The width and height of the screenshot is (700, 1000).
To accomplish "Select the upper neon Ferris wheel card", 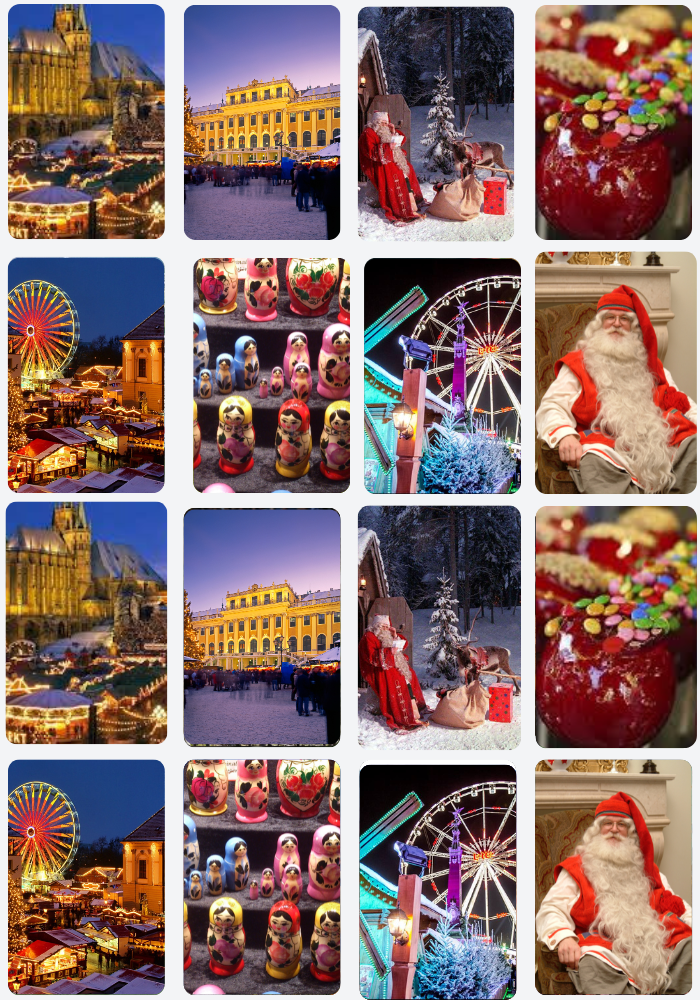I will coord(442,376).
